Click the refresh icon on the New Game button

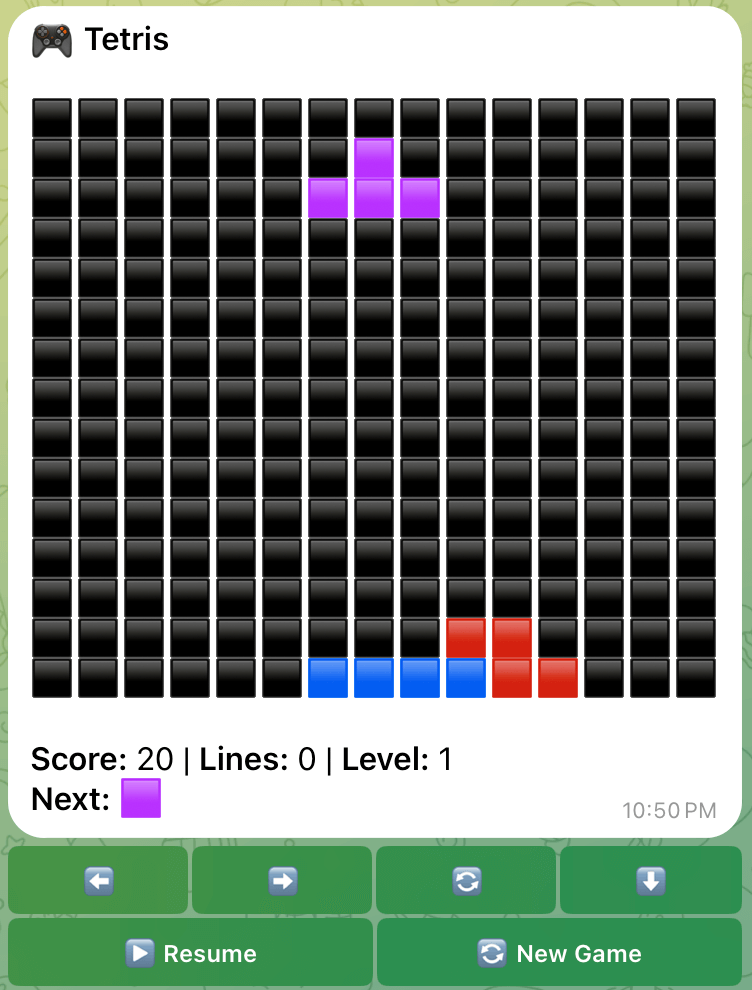[492, 953]
